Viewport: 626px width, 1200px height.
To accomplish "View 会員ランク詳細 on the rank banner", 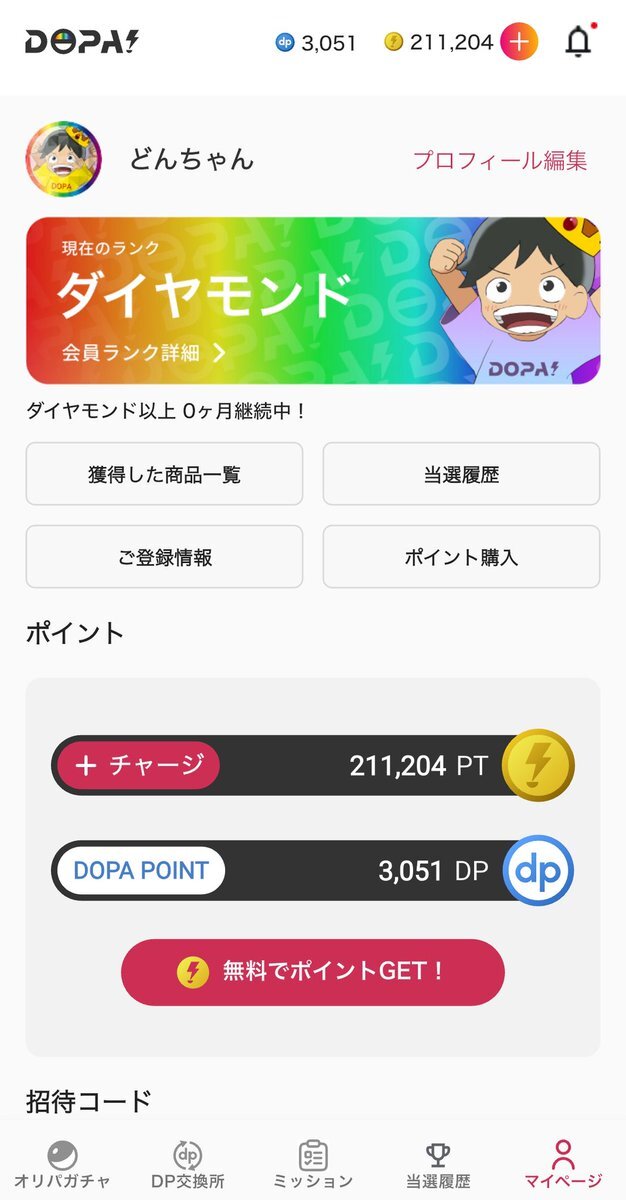I will pyautogui.click(x=142, y=352).
